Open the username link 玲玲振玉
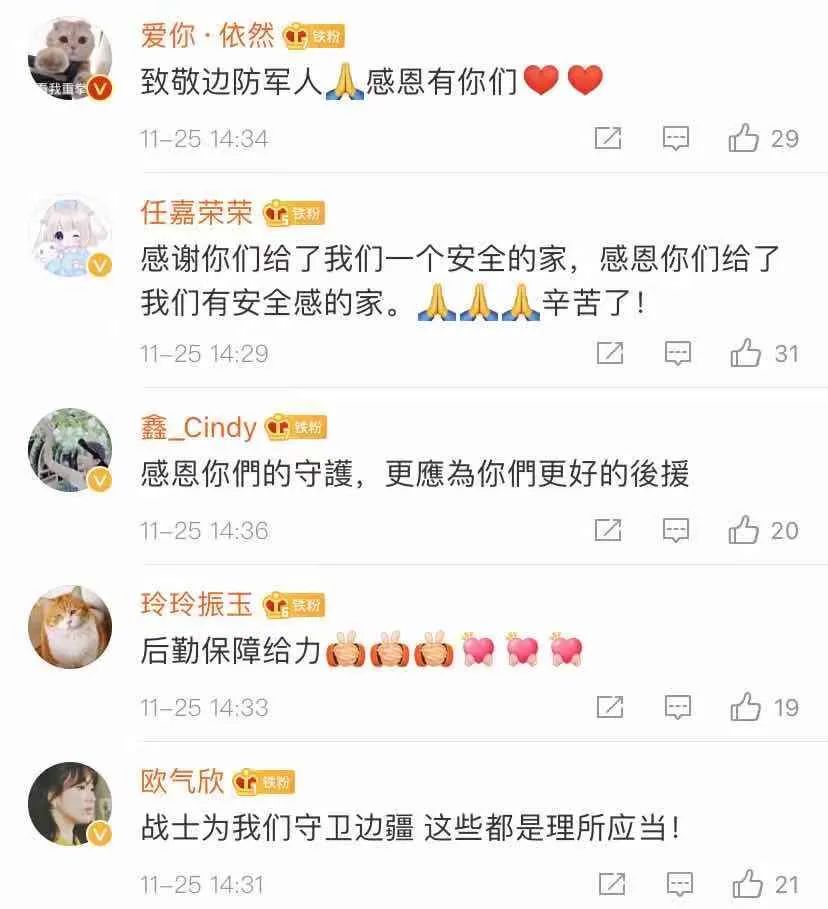This screenshot has width=828, height=909. [x=196, y=604]
